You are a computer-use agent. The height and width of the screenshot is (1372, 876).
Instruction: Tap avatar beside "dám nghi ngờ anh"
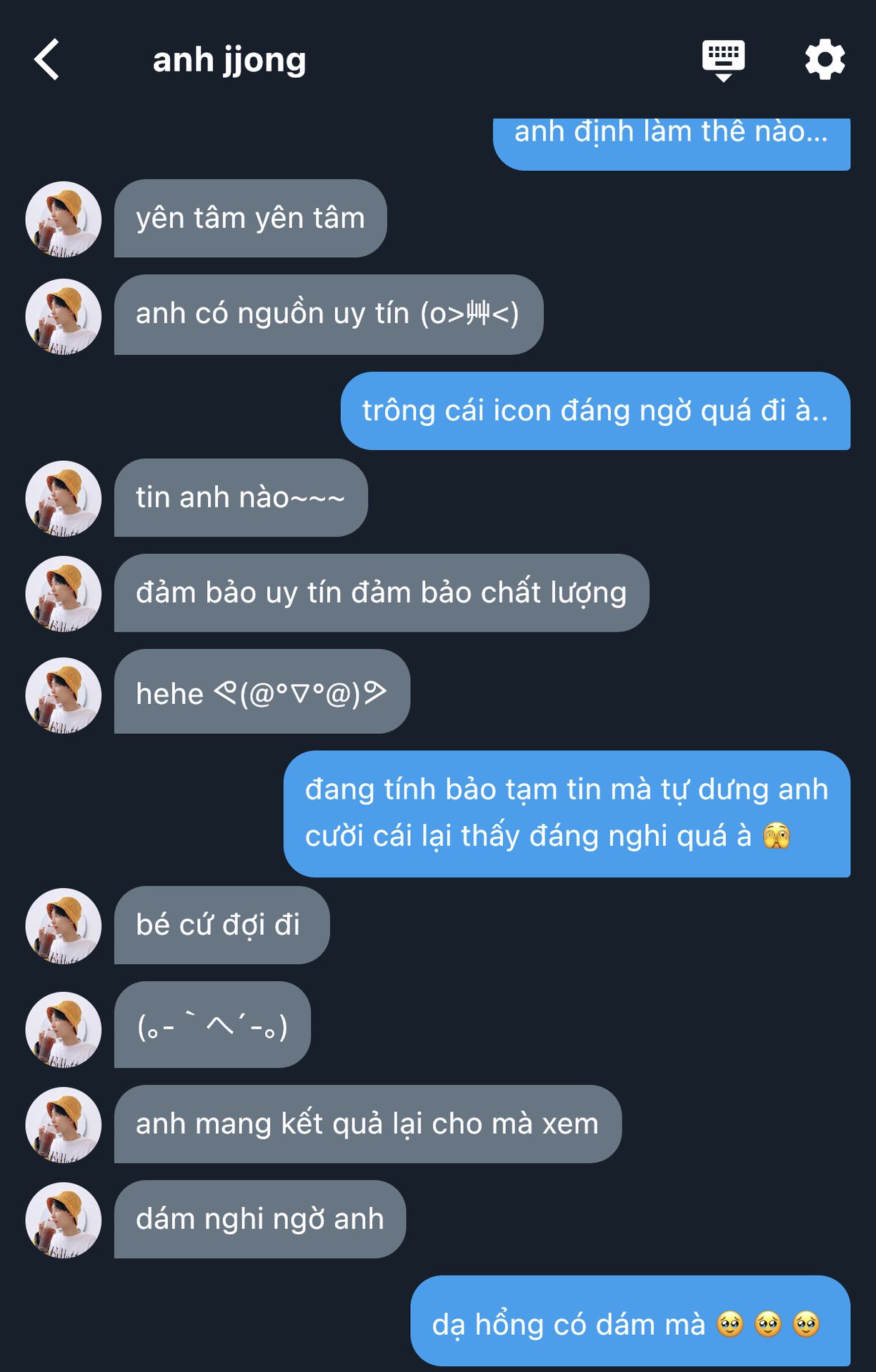pos(64,1220)
